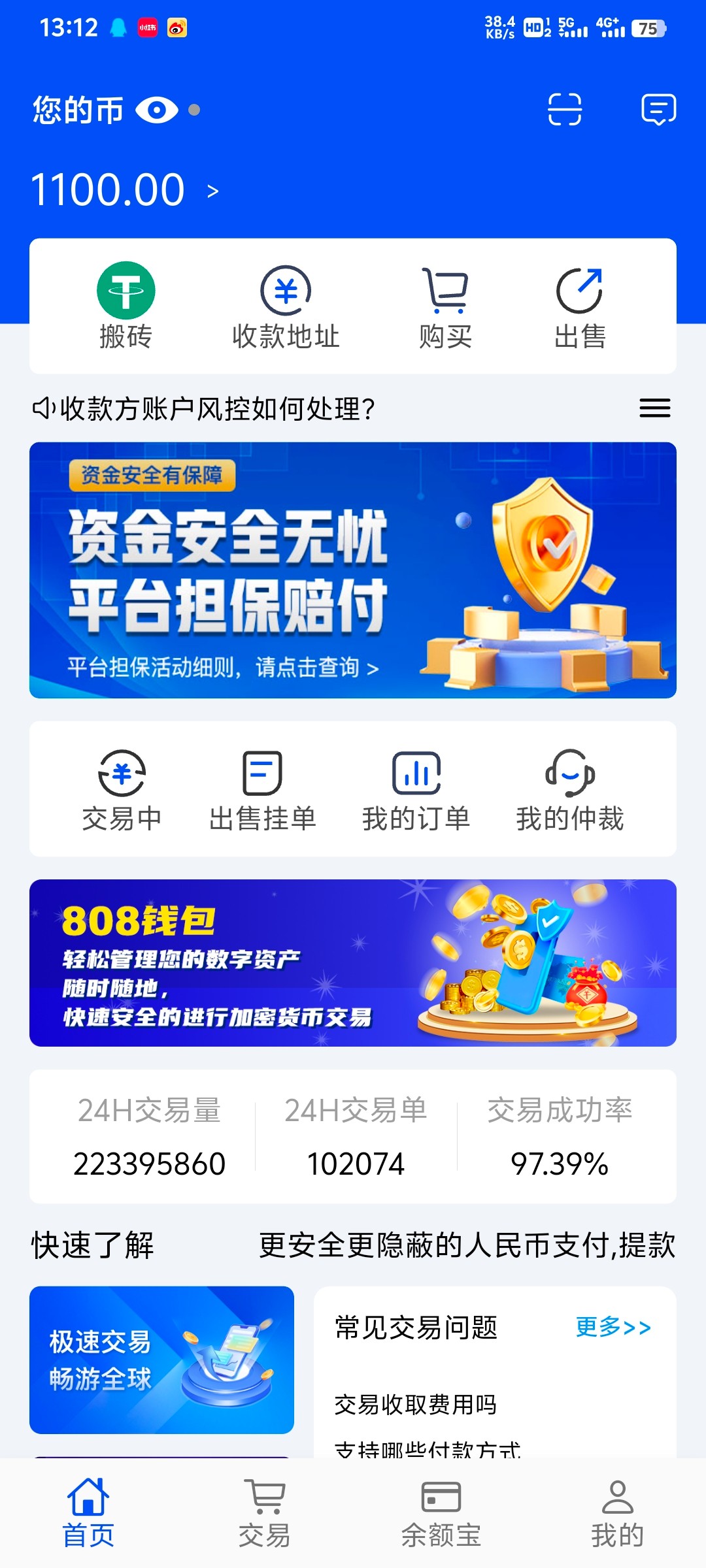Open 出售挂单
This screenshot has height=1568, width=706.
pos(263,790)
